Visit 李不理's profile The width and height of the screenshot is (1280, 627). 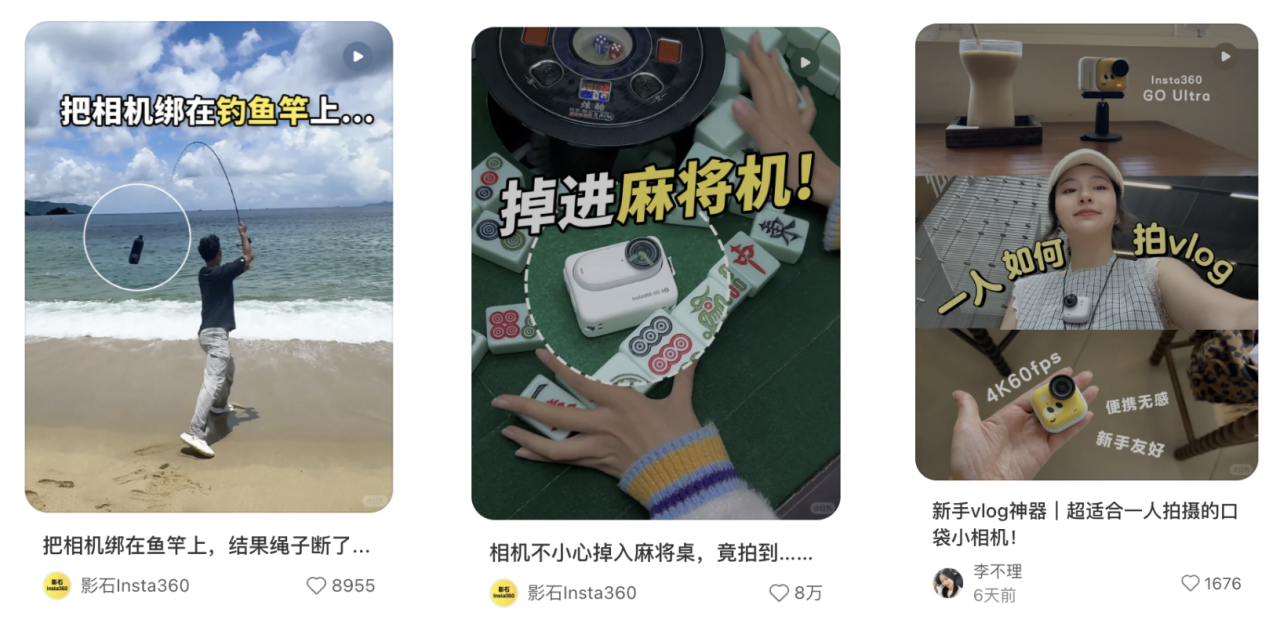[x=997, y=572]
